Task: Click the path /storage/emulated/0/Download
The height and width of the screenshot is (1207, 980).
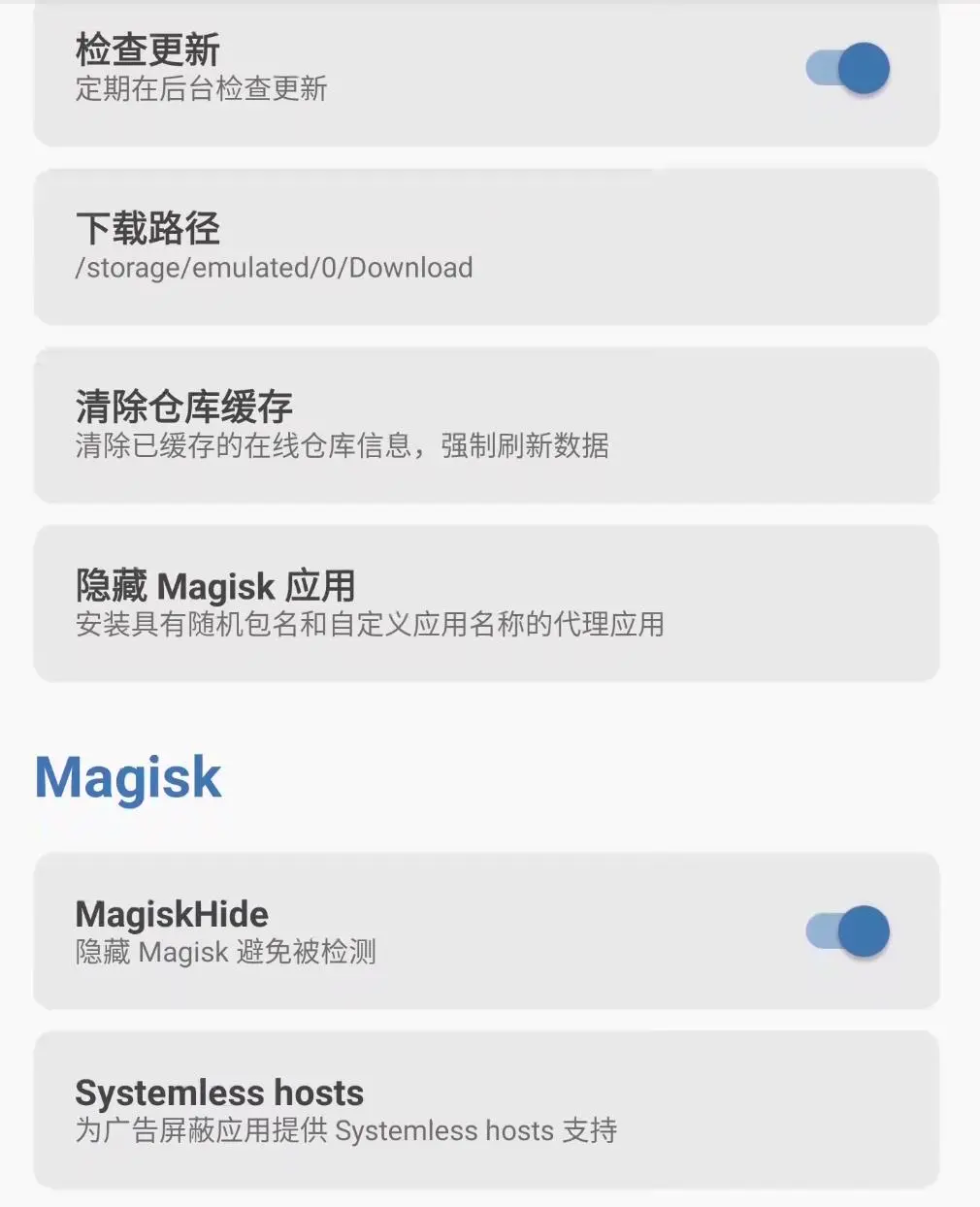Action: 274,268
